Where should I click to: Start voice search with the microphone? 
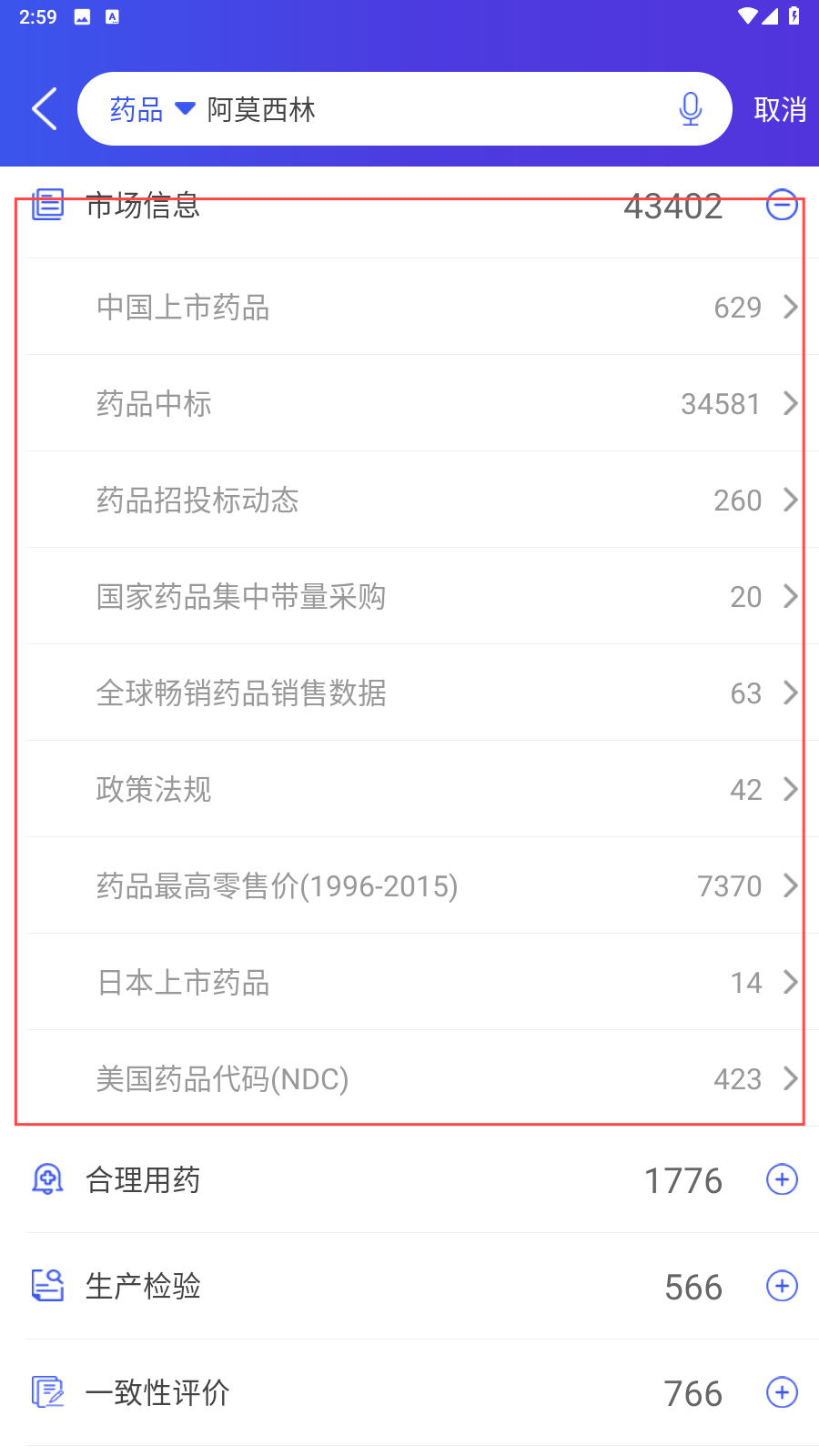point(691,109)
